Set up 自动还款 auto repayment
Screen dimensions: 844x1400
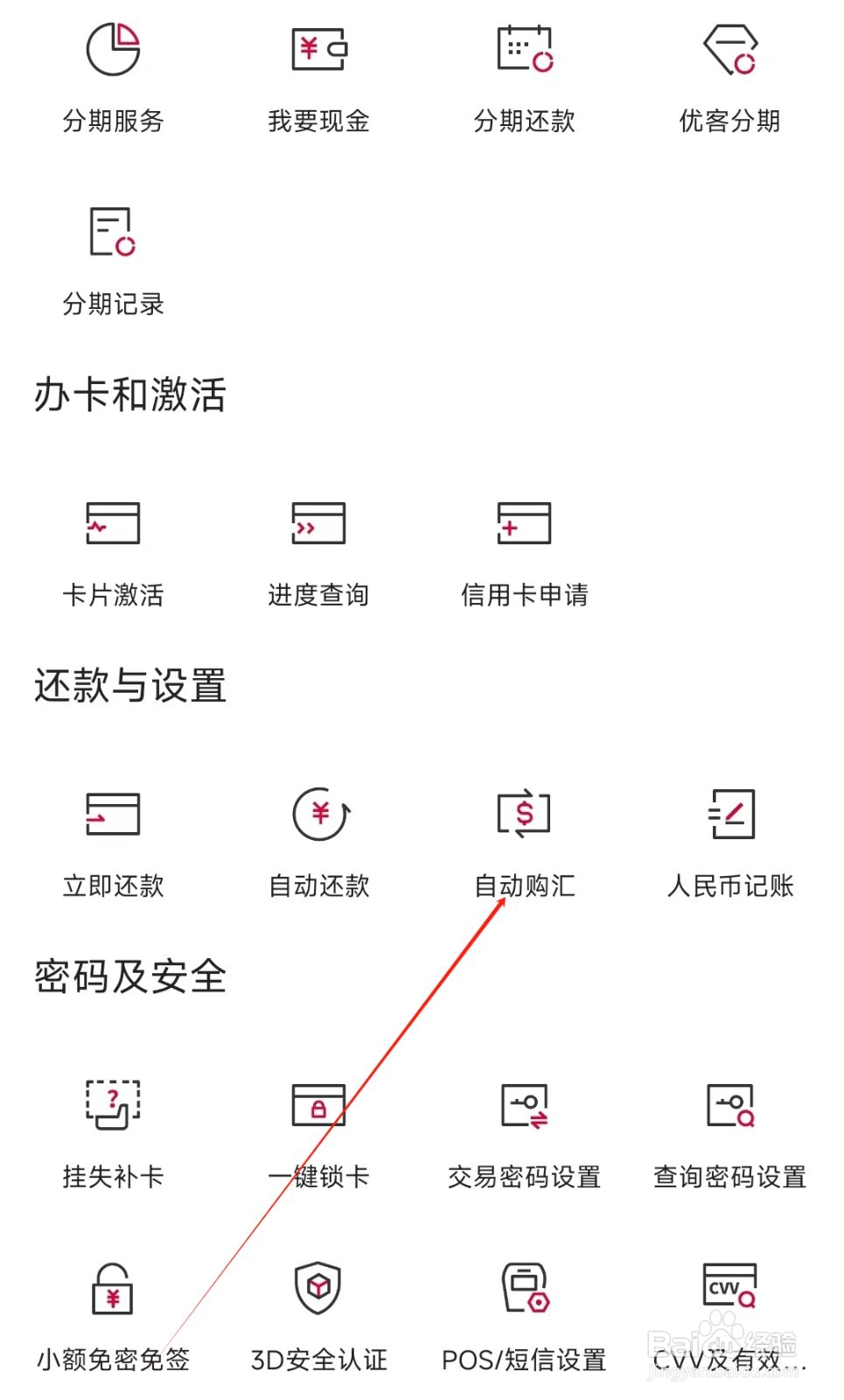click(318, 842)
